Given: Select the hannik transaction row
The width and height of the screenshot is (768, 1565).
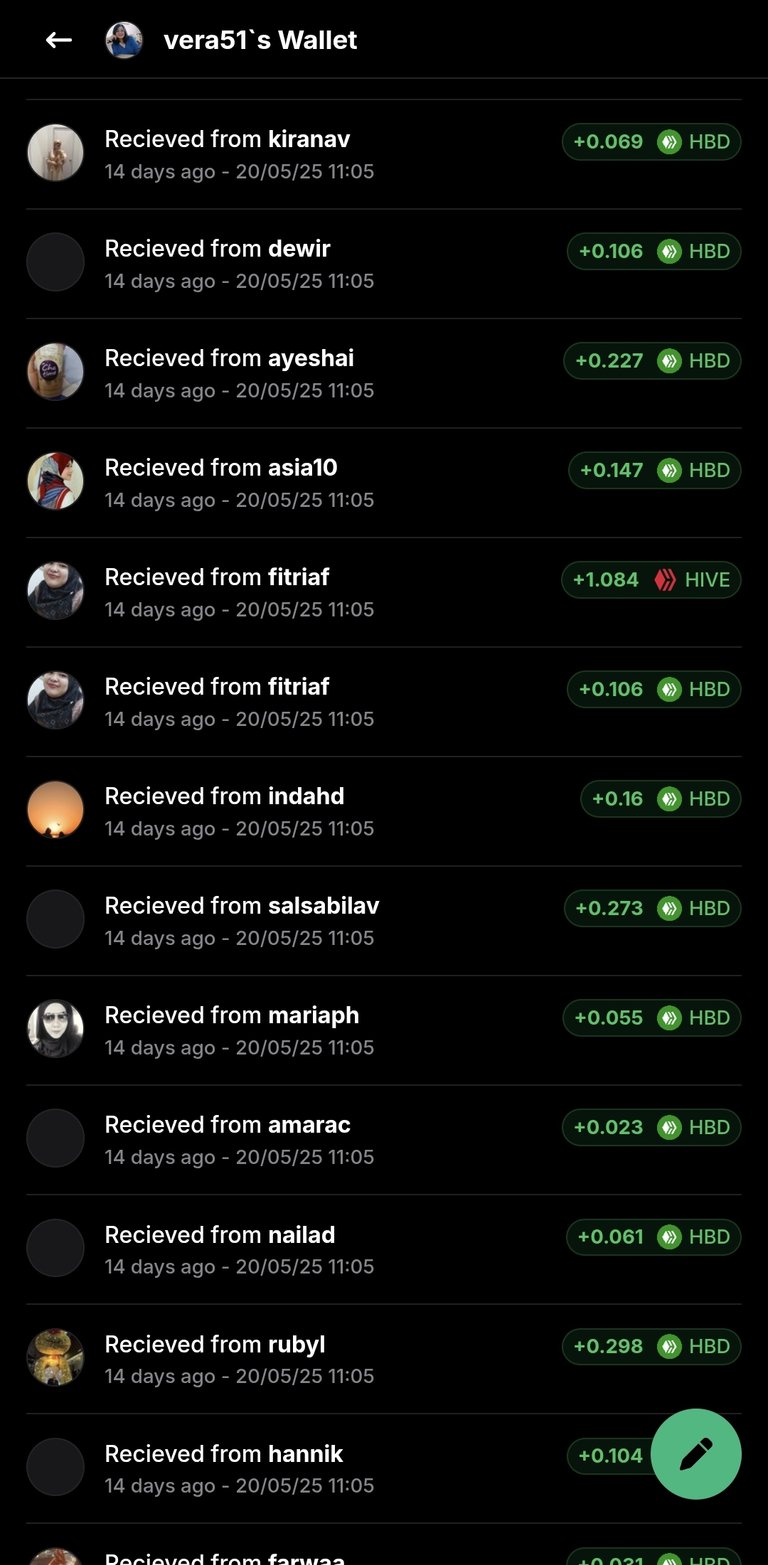Looking at the screenshot, I should pyautogui.click(x=384, y=1468).
